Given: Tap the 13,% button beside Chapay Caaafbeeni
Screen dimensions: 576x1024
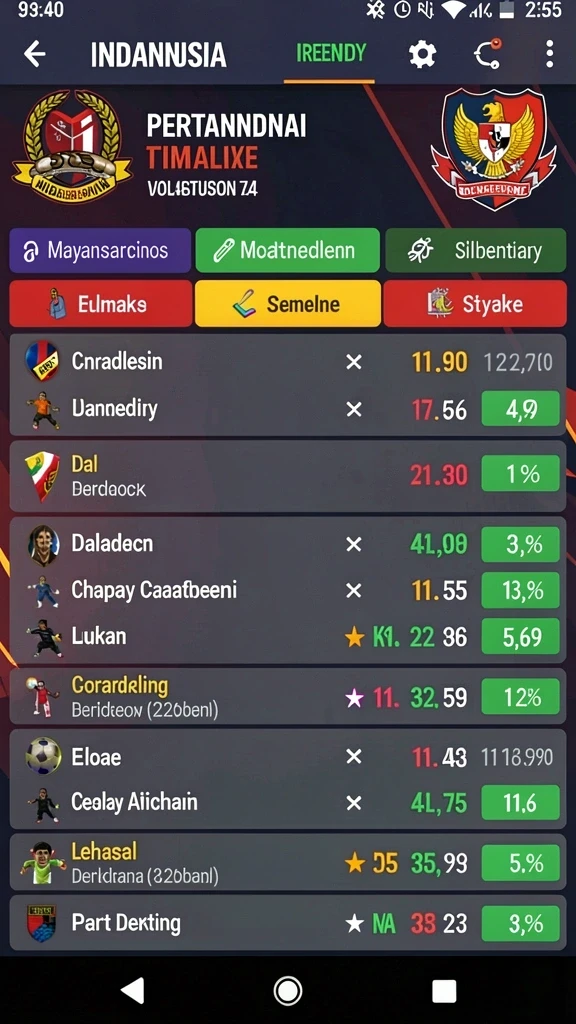Looking at the screenshot, I should (520, 590).
